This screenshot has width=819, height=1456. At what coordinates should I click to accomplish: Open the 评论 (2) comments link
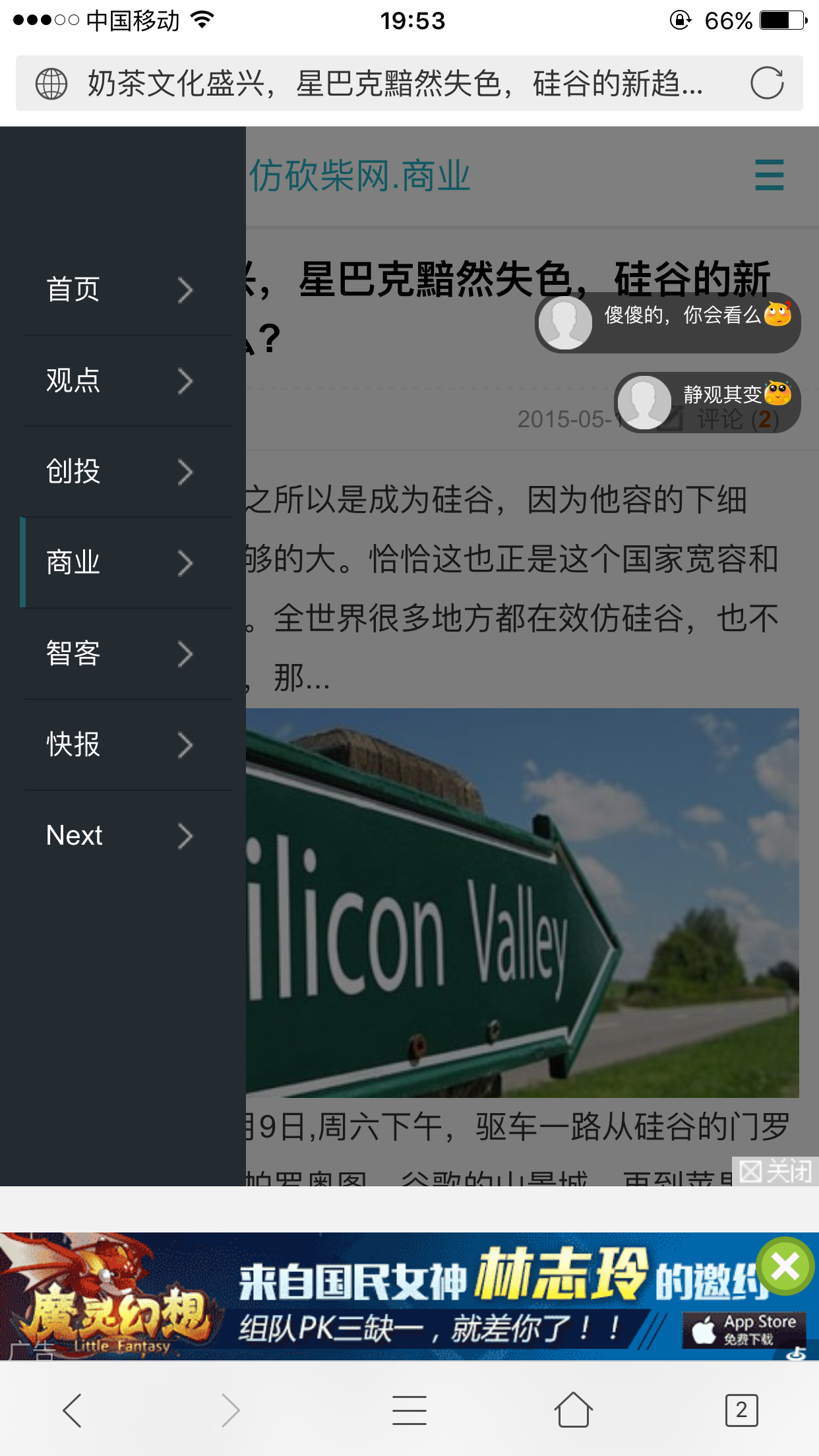click(x=737, y=419)
